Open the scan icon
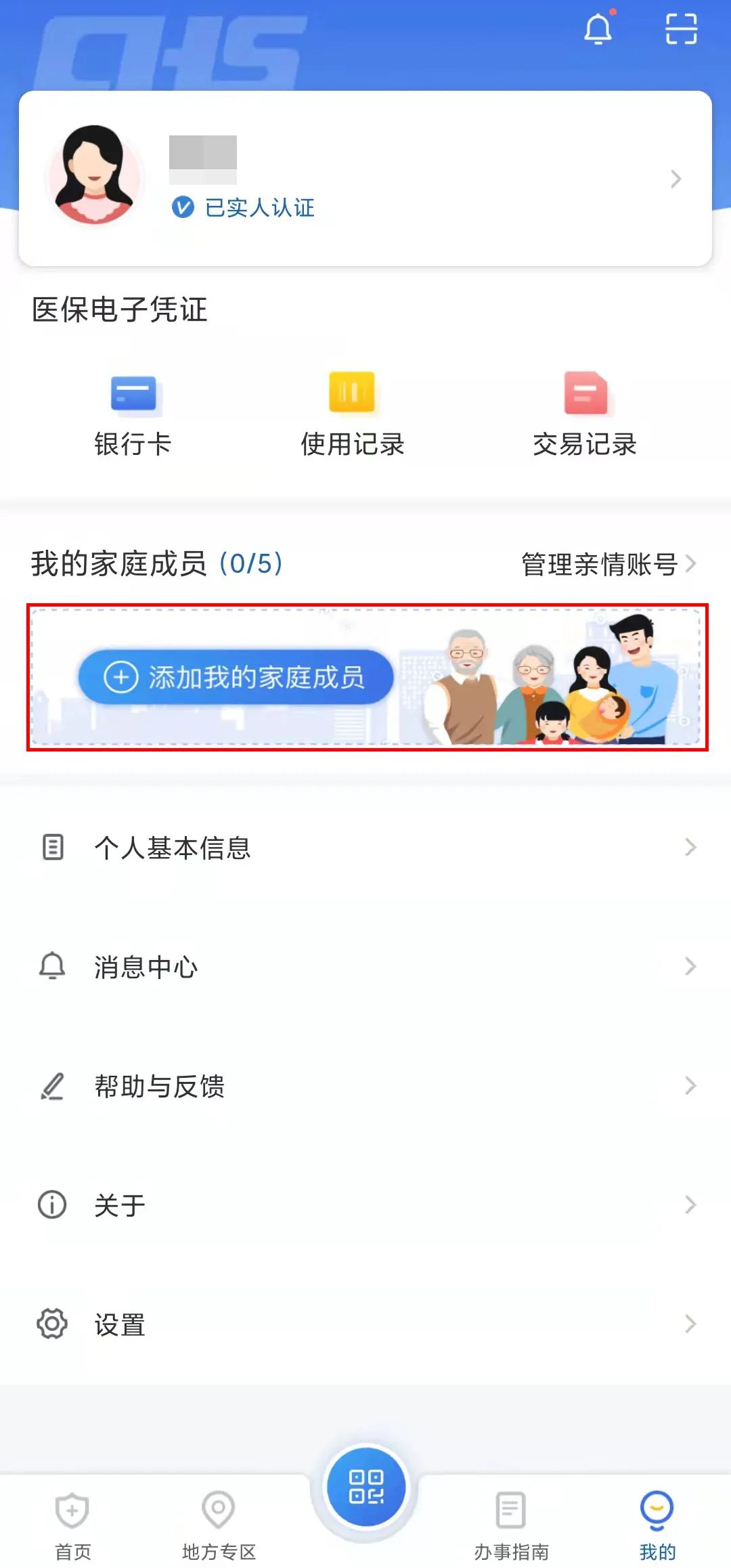The height and width of the screenshot is (1568, 731). 681,29
